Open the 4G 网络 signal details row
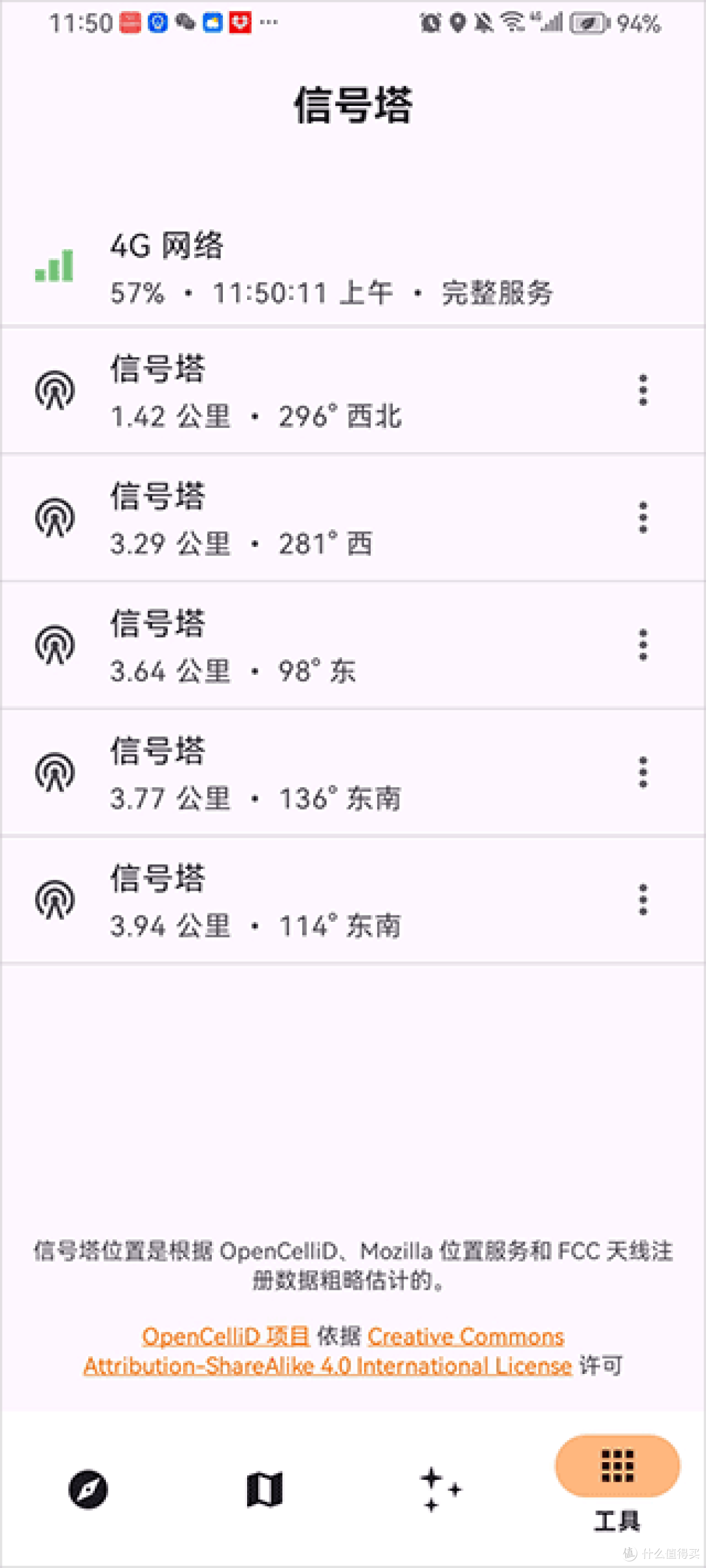The width and height of the screenshot is (706, 1568). (x=353, y=268)
